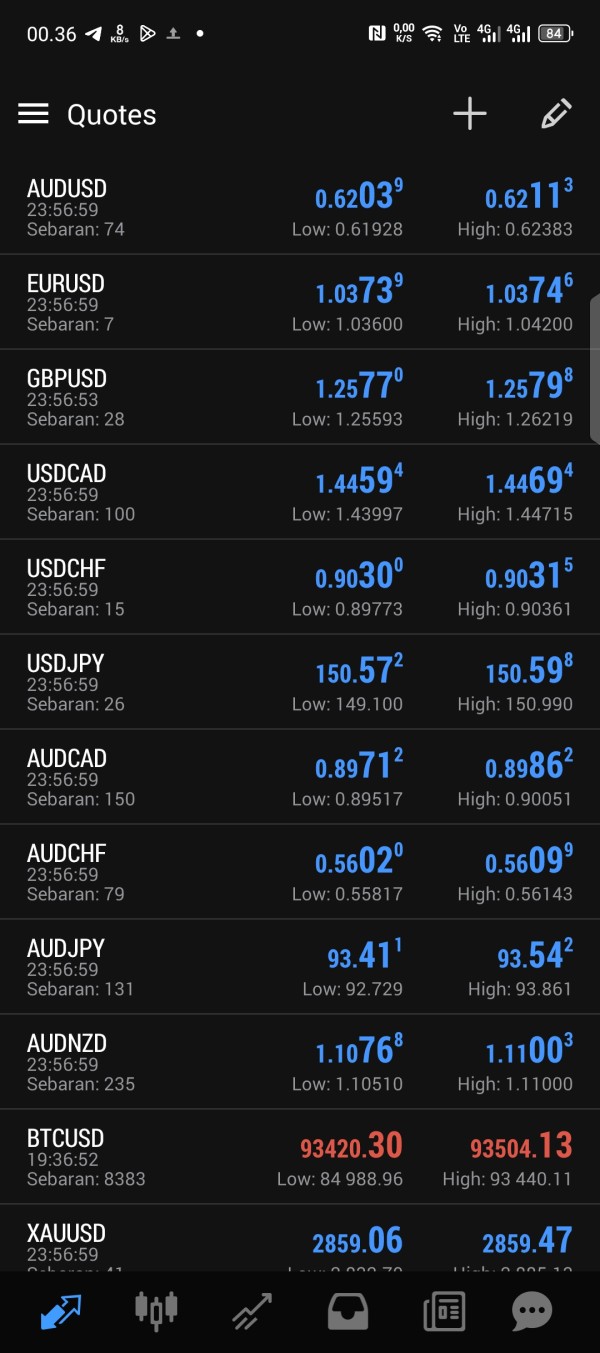Open the BTCUSD quote row

[x=300, y=1157]
